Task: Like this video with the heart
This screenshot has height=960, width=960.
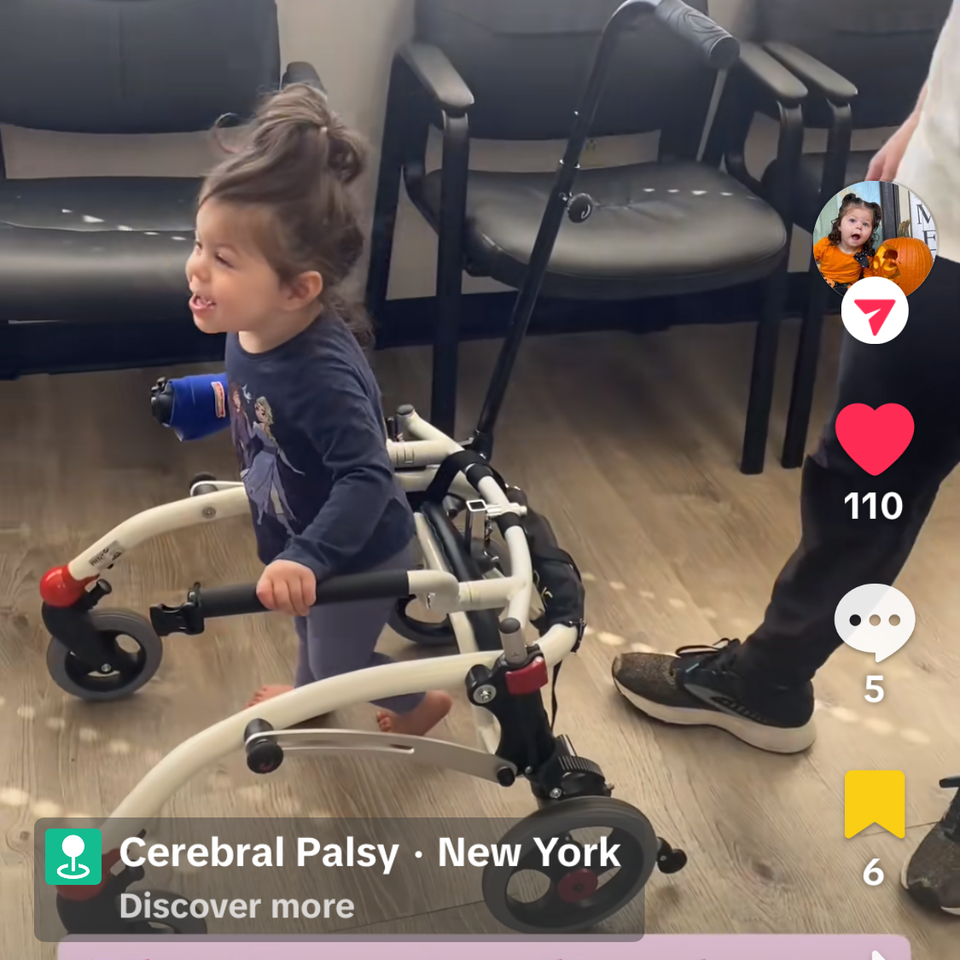Action: tap(874, 440)
